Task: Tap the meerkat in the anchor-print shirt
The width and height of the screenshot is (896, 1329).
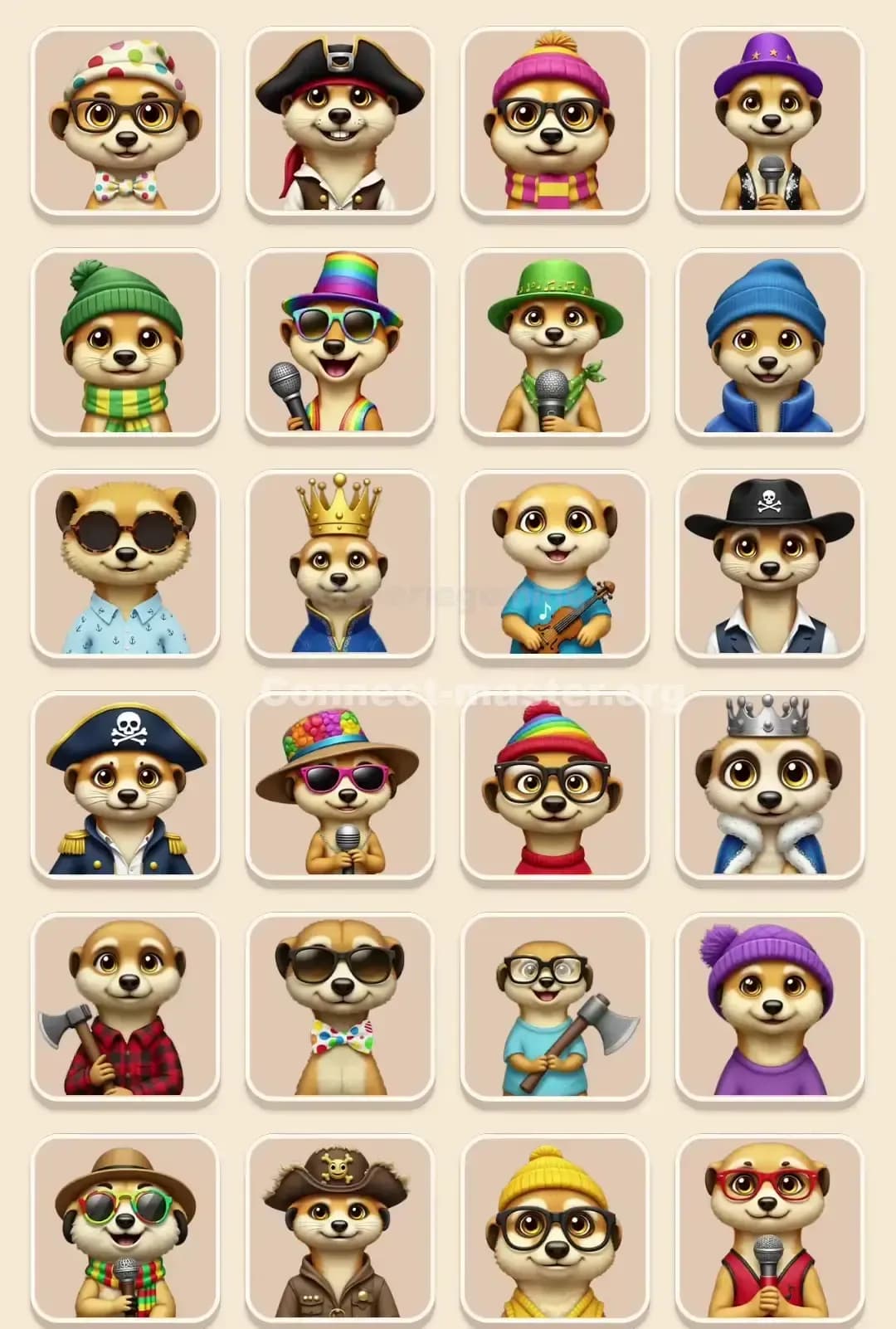Action: point(124,565)
